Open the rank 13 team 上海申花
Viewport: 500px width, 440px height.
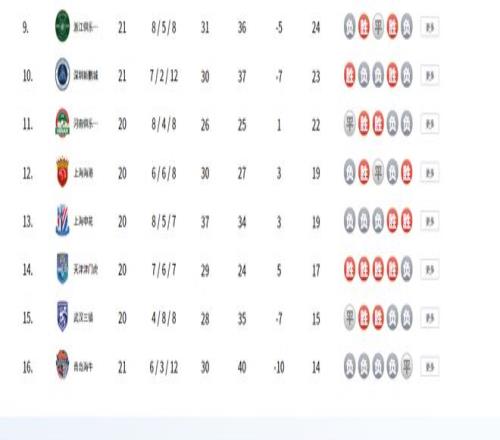pyautogui.click(x=83, y=221)
